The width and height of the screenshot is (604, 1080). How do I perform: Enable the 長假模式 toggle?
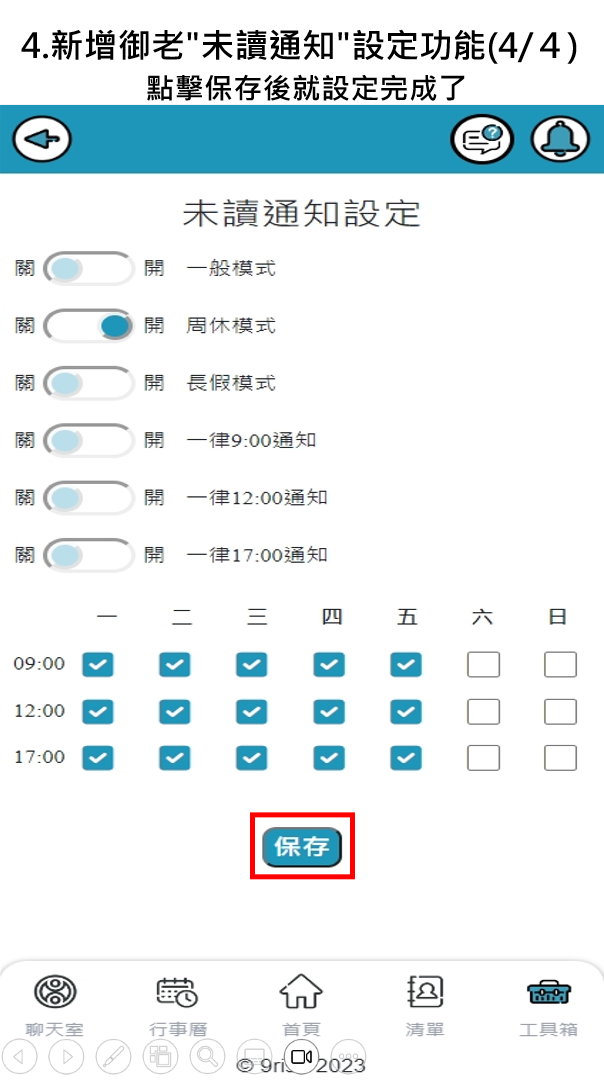(89, 383)
